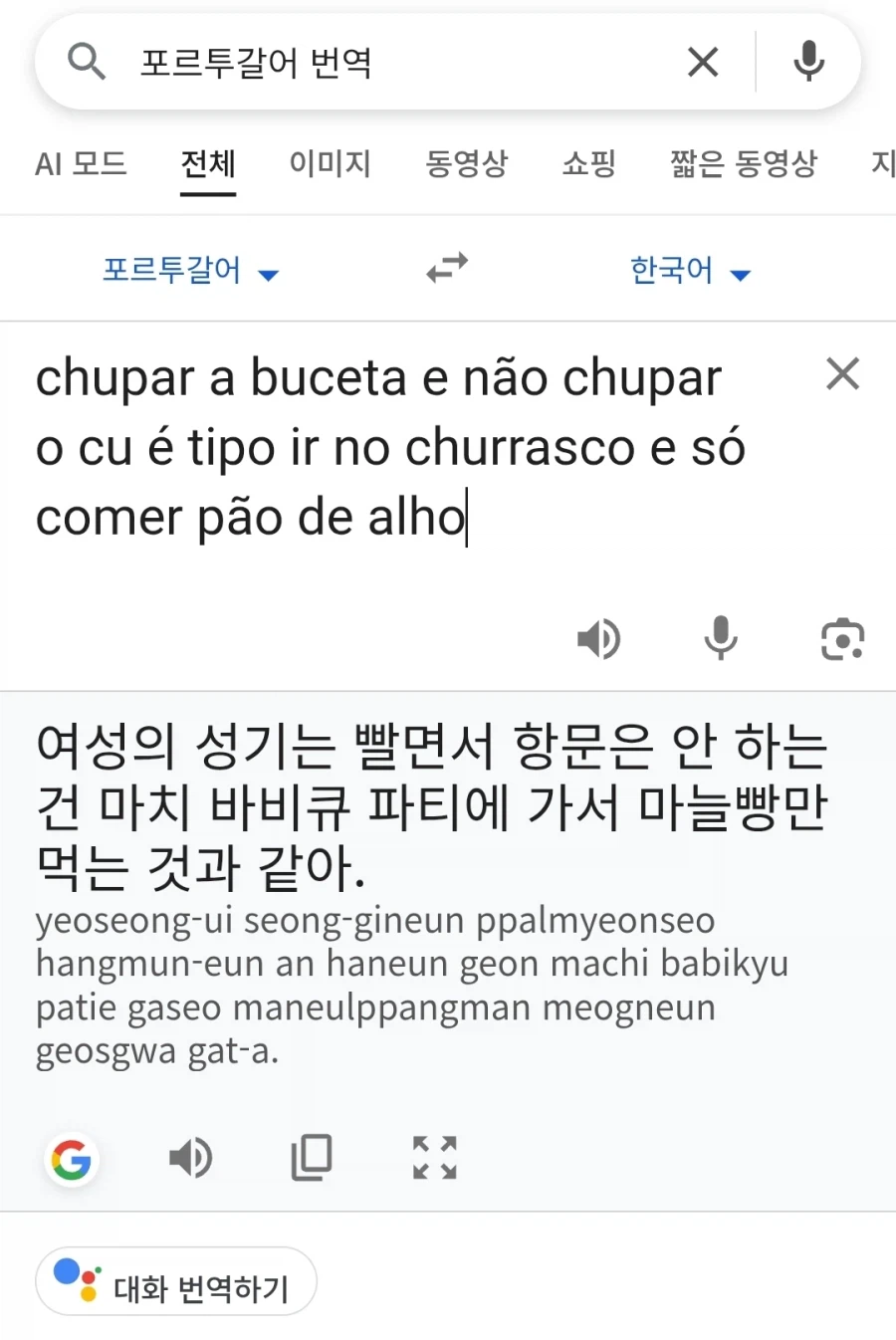Image resolution: width=896 pixels, height=1340 pixels.
Task: Switch to the 이미지 search tab
Action: [x=330, y=164]
